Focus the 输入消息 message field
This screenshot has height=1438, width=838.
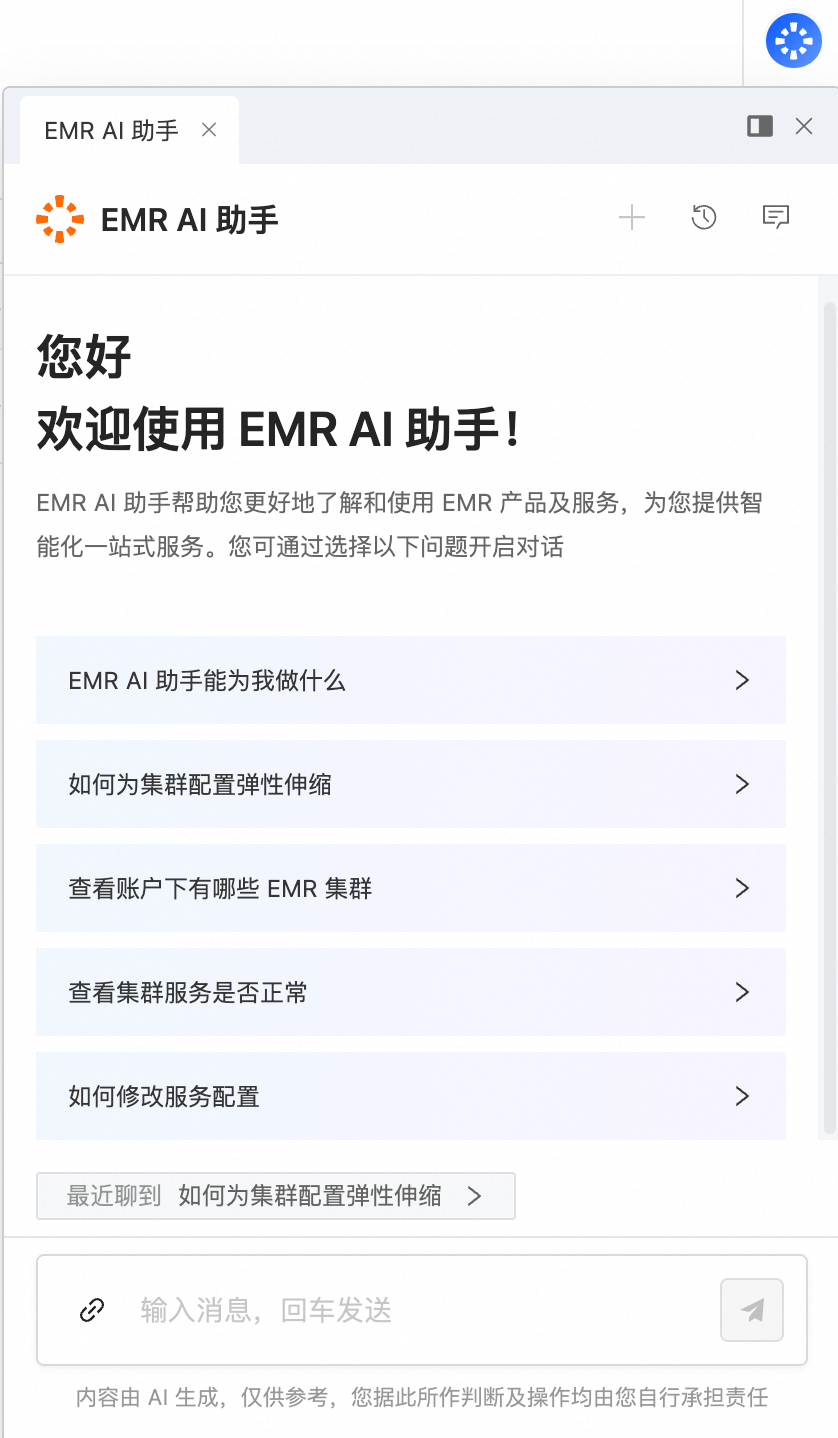420,1310
